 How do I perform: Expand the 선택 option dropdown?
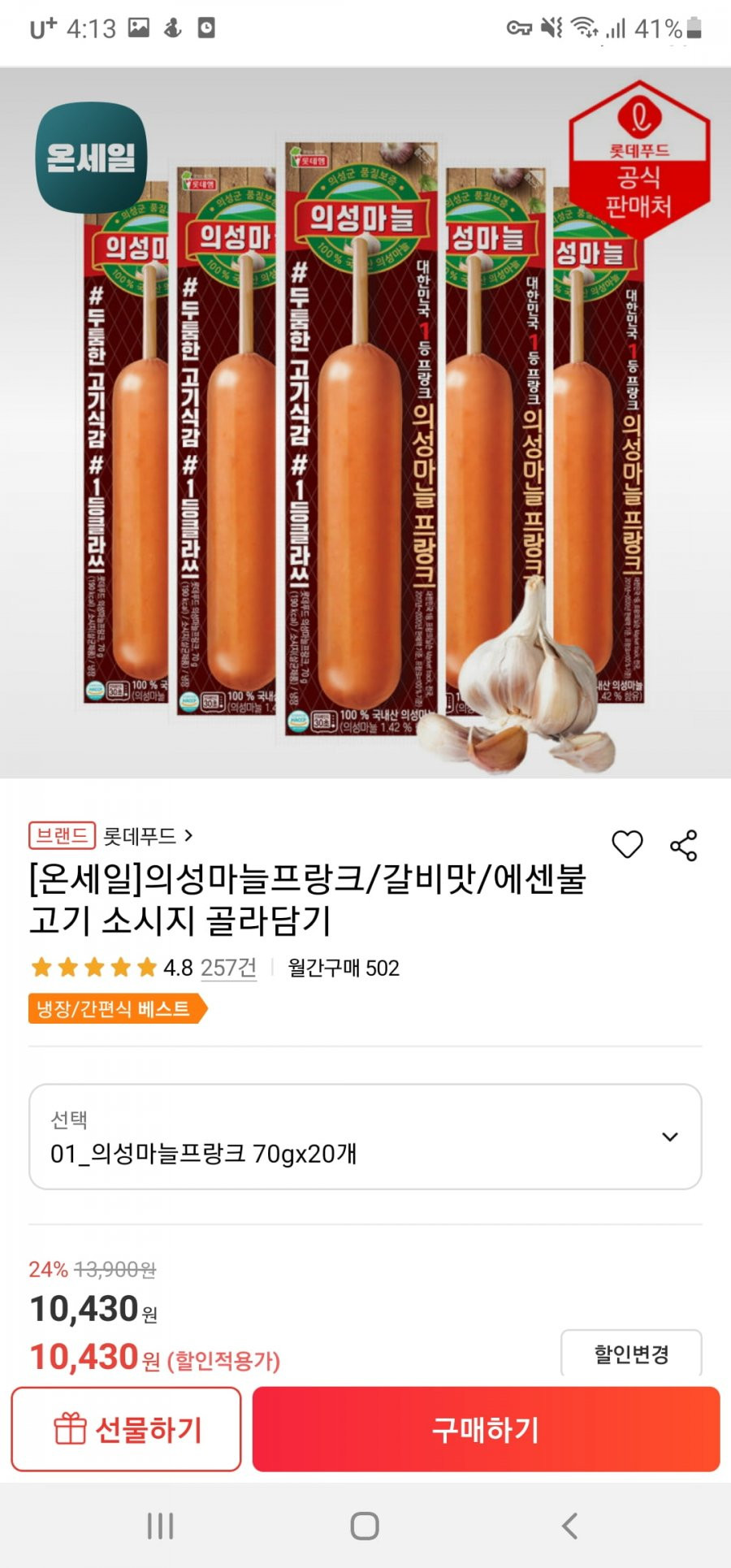365,1137
